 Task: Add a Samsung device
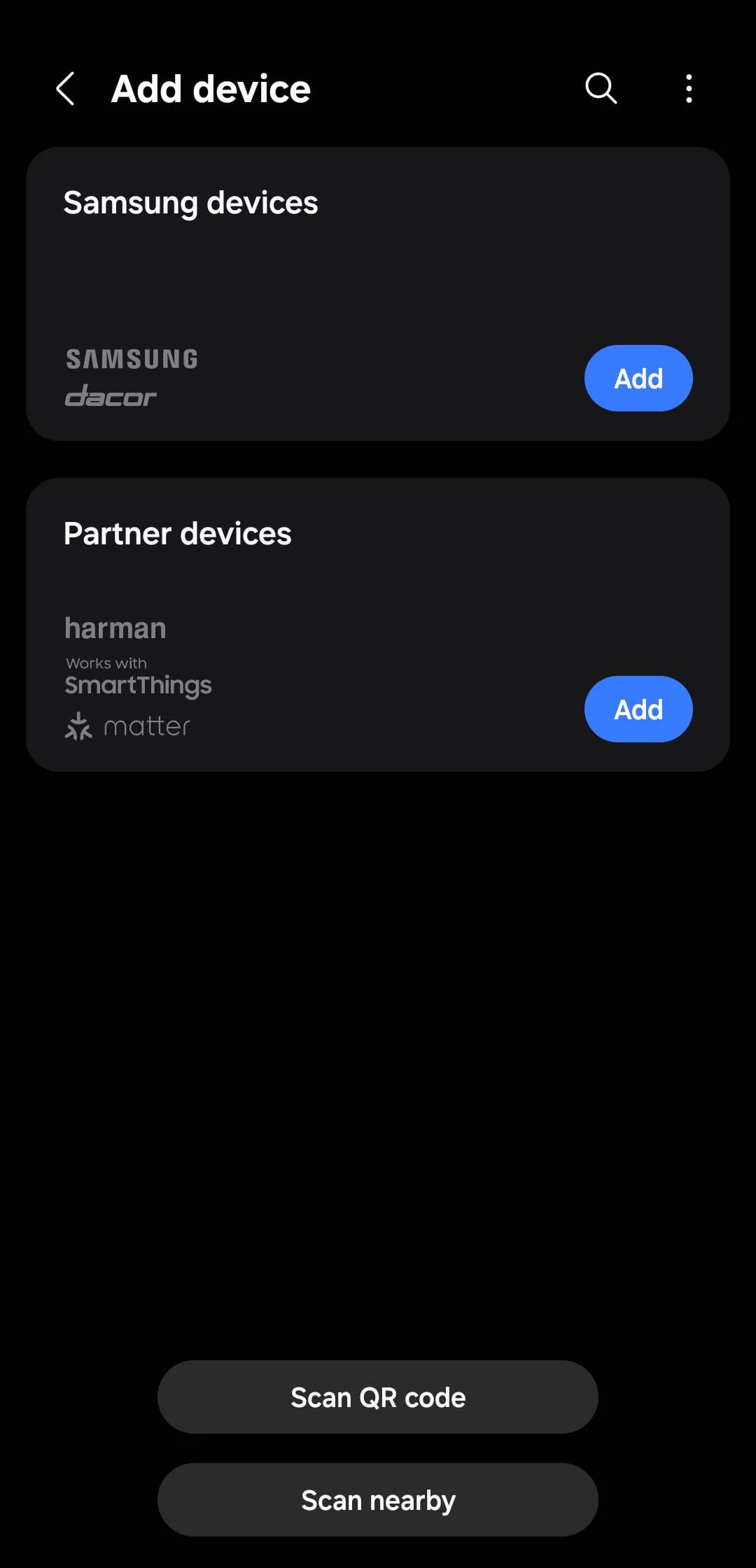pyautogui.click(x=638, y=379)
